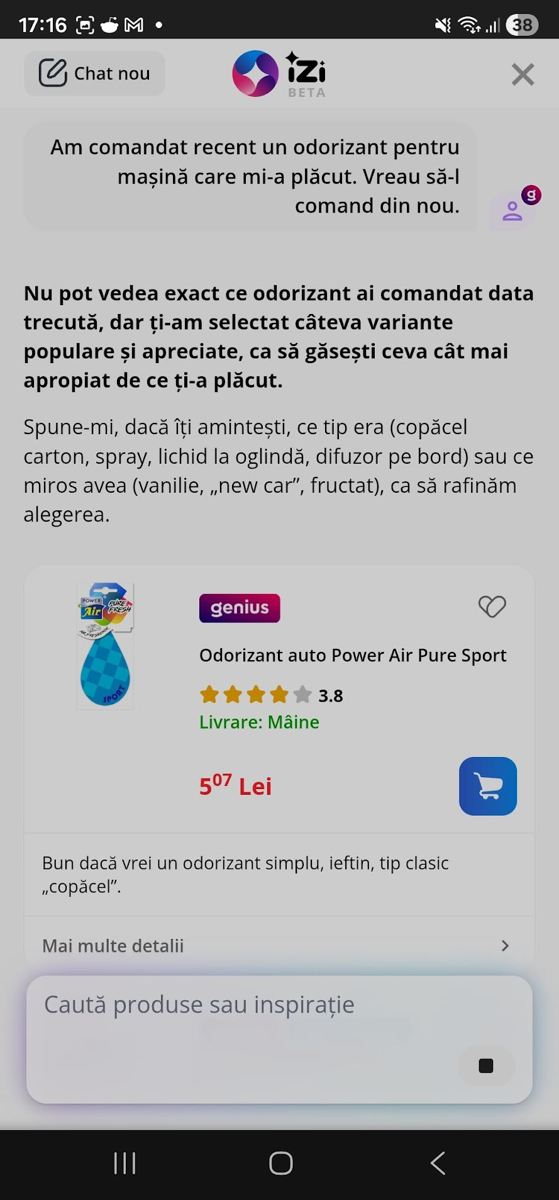Add Power Air Pure Sport to favorites
Viewport: 559px width, 1200px height.
(x=492, y=606)
